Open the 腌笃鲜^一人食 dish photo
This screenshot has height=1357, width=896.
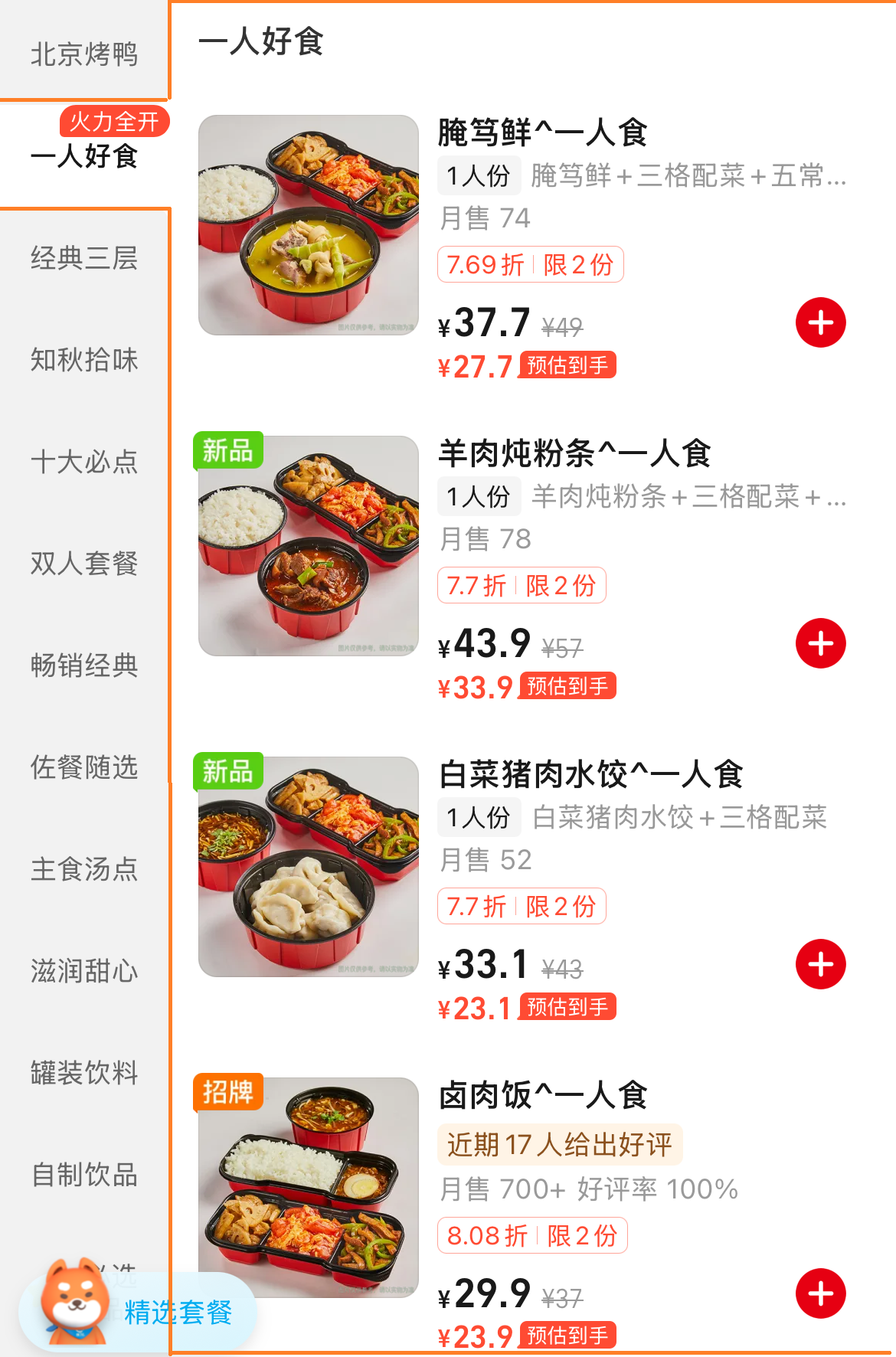pyautogui.click(x=309, y=225)
